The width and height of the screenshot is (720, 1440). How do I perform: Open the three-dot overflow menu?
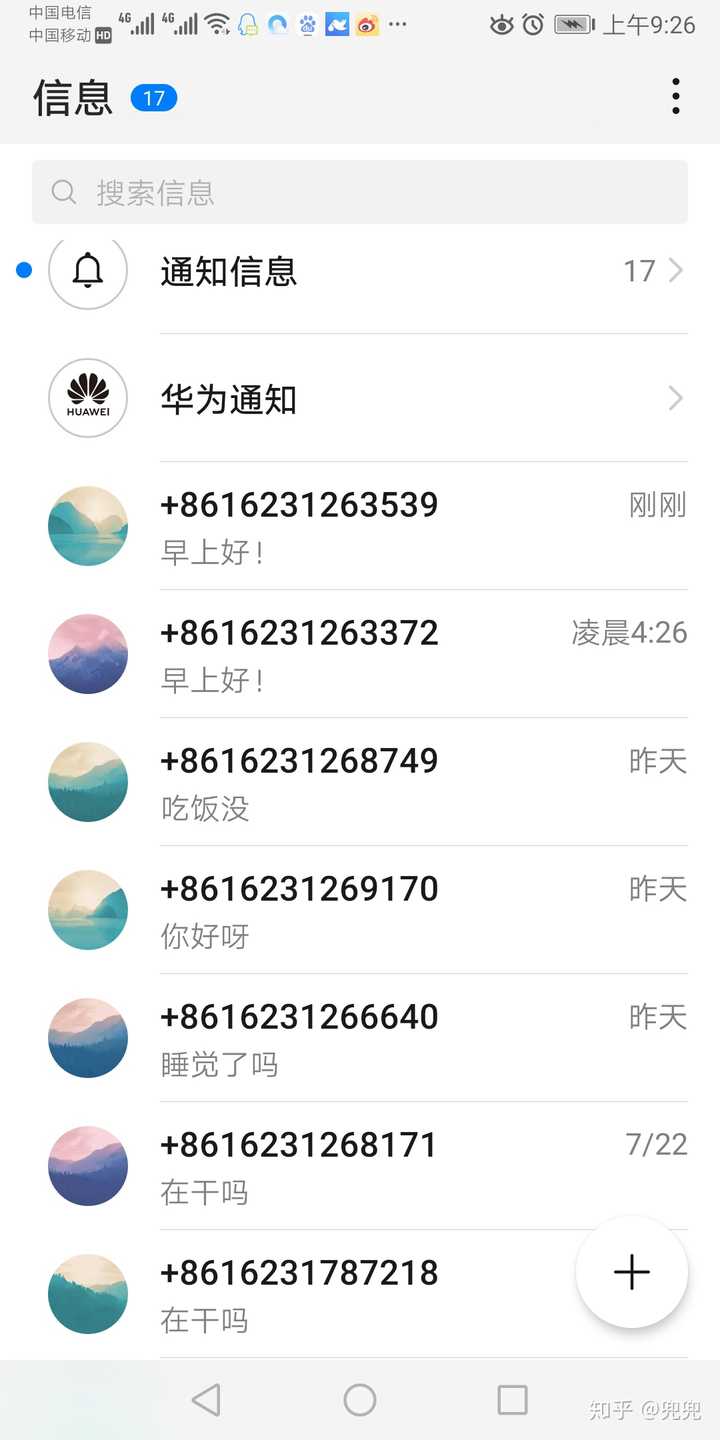tap(676, 96)
